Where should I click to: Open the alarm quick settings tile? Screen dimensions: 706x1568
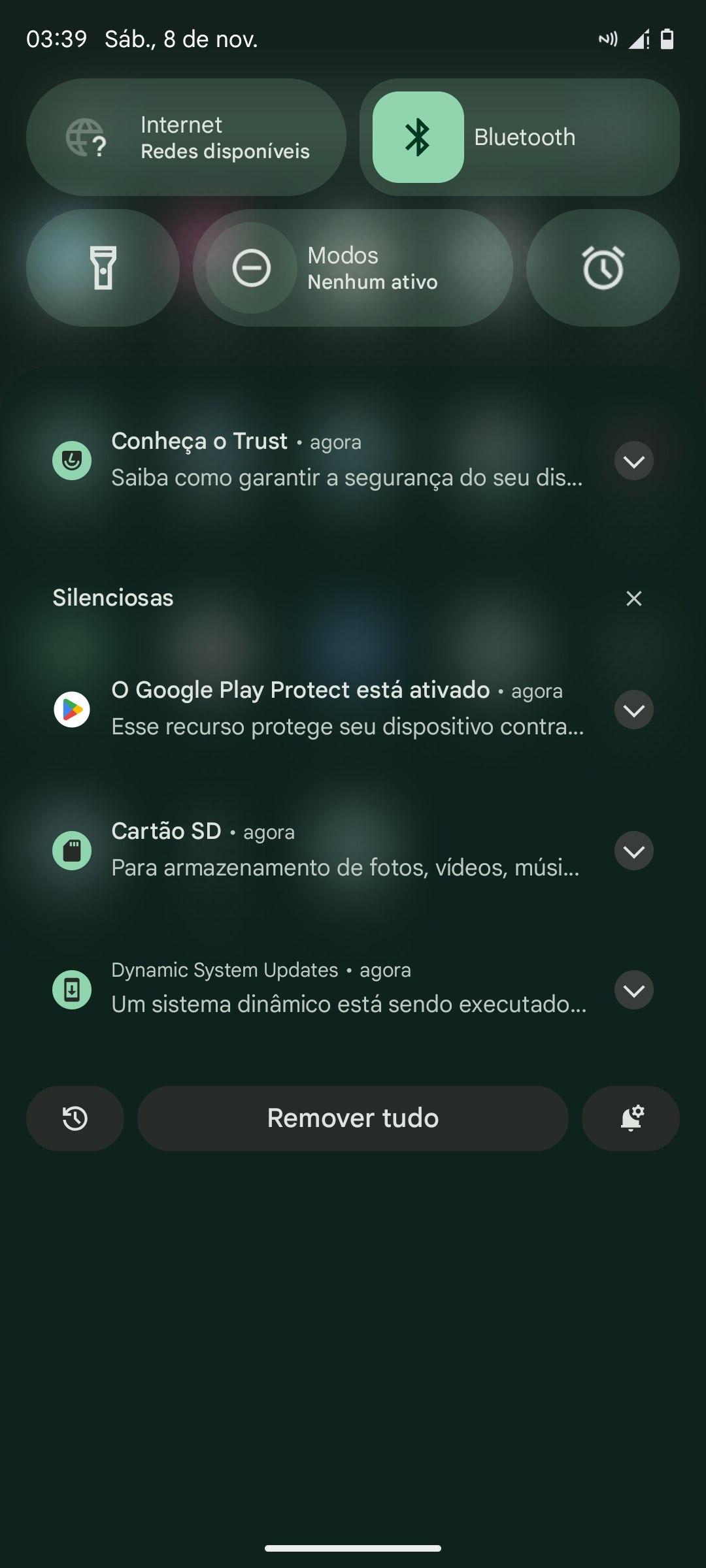click(603, 268)
